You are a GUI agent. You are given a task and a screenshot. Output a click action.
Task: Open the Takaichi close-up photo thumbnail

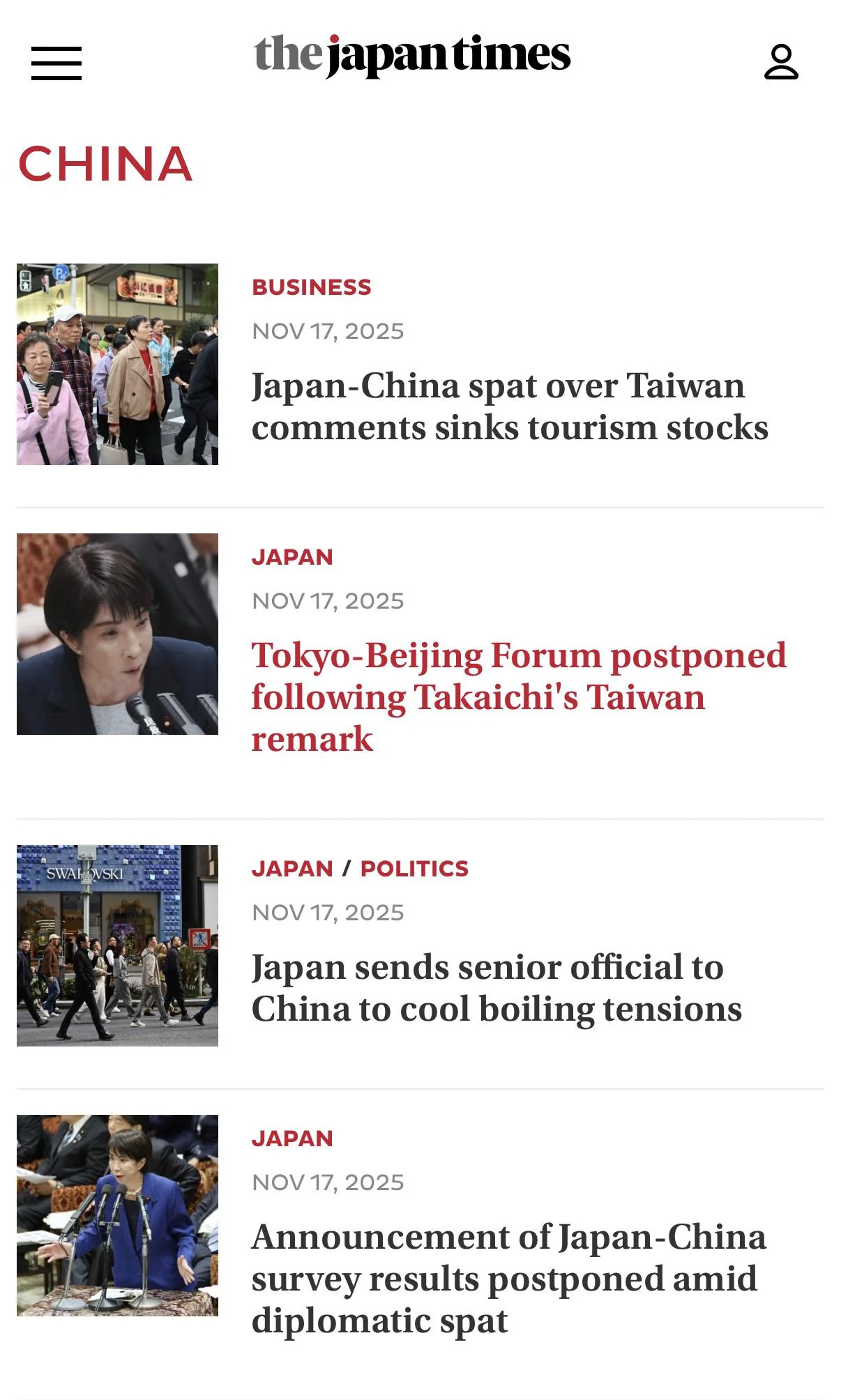pos(117,634)
